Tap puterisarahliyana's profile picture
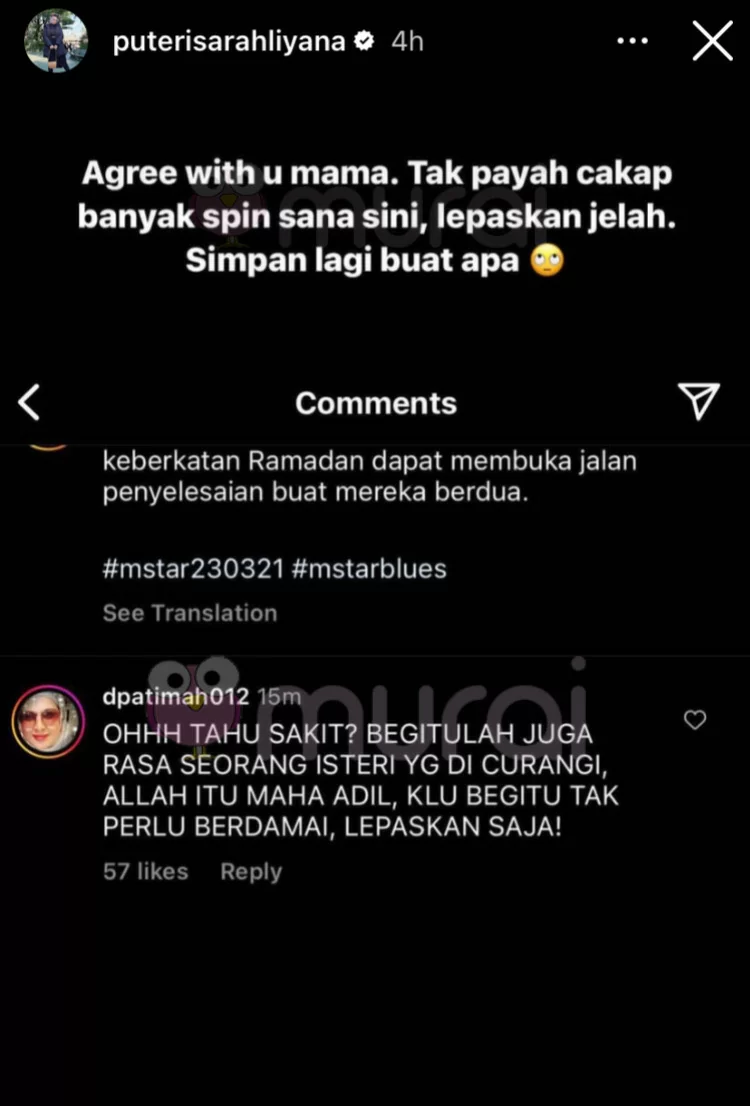Screen dimensions: 750x1106 click(x=56, y=42)
